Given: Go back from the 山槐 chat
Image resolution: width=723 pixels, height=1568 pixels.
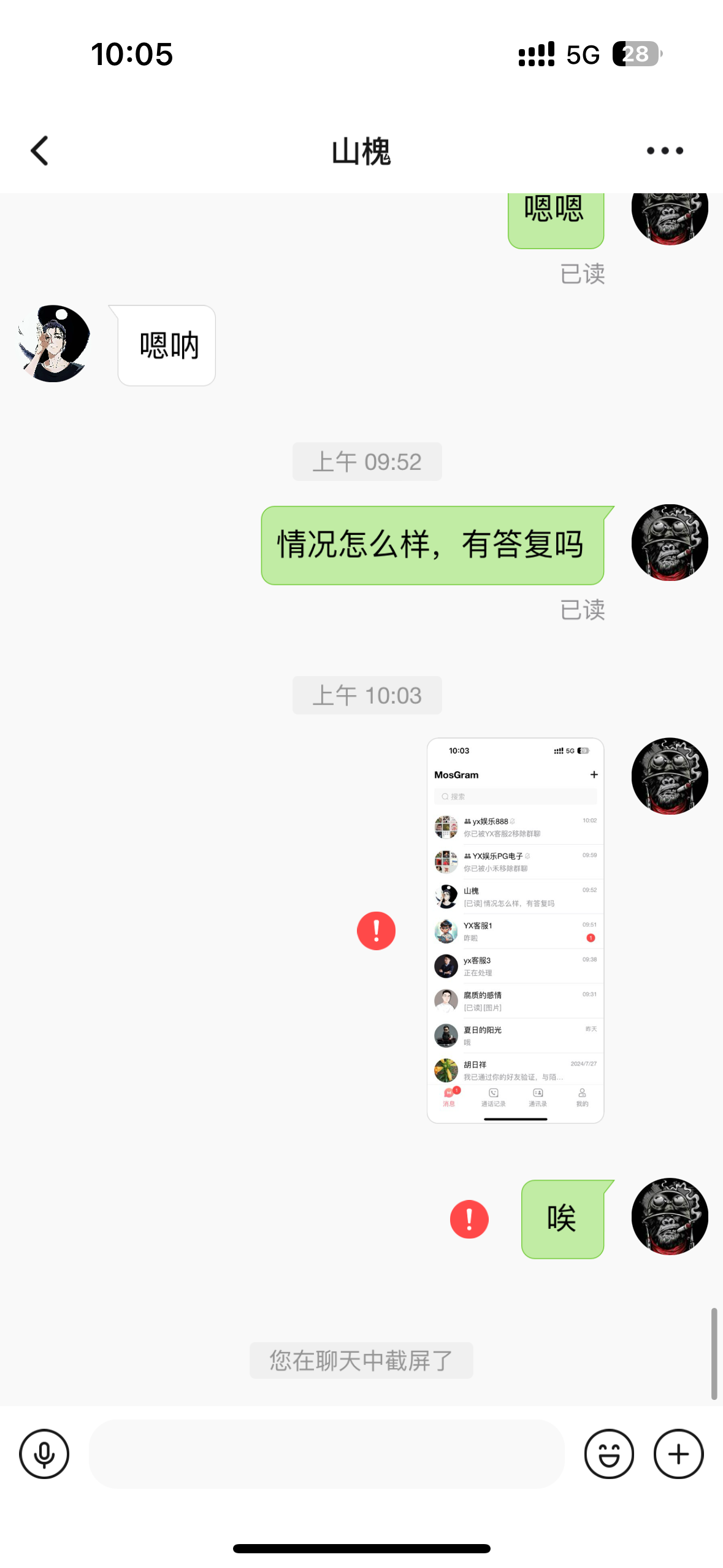Looking at the screenshot, I should click(40, 151).
